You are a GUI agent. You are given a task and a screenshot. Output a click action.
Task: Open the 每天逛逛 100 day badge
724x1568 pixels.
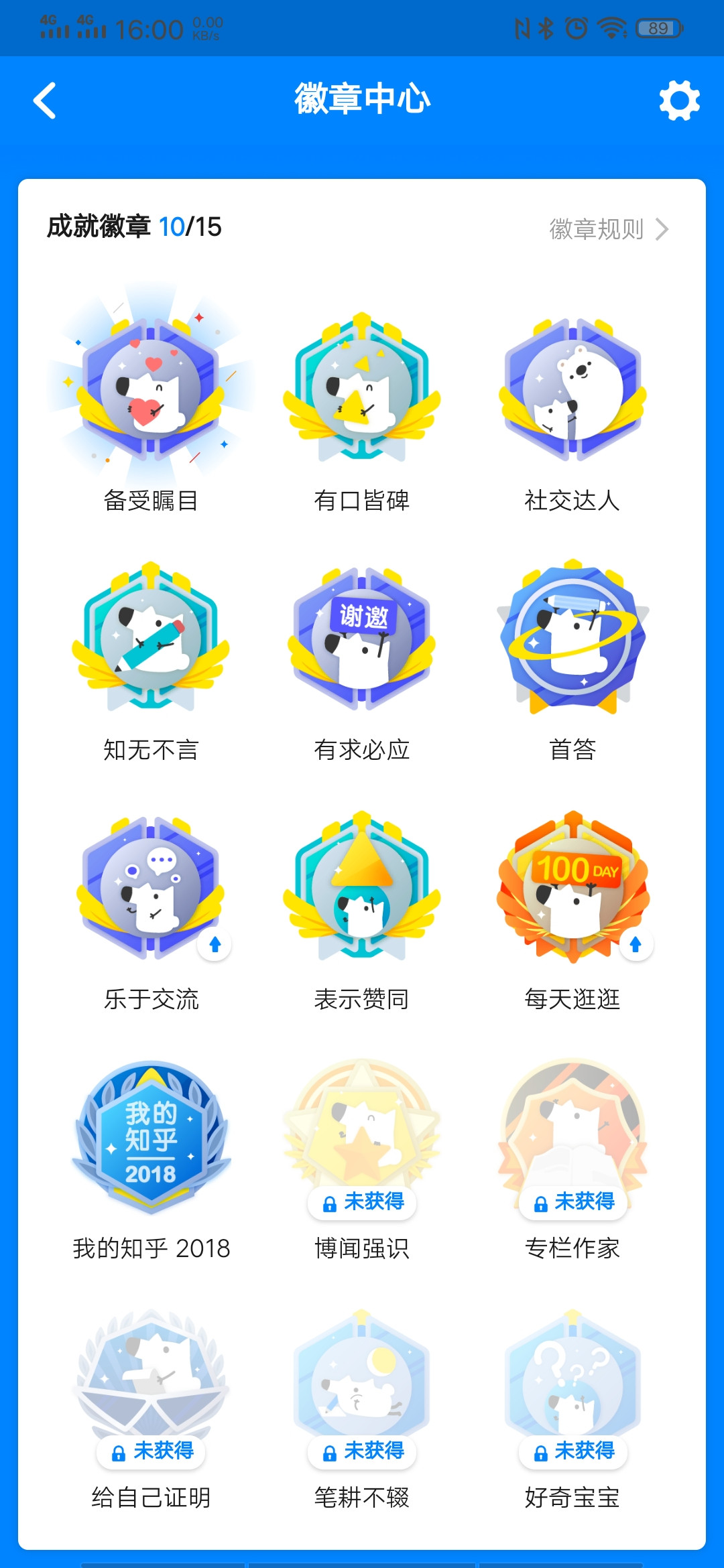tap(572, 886)
